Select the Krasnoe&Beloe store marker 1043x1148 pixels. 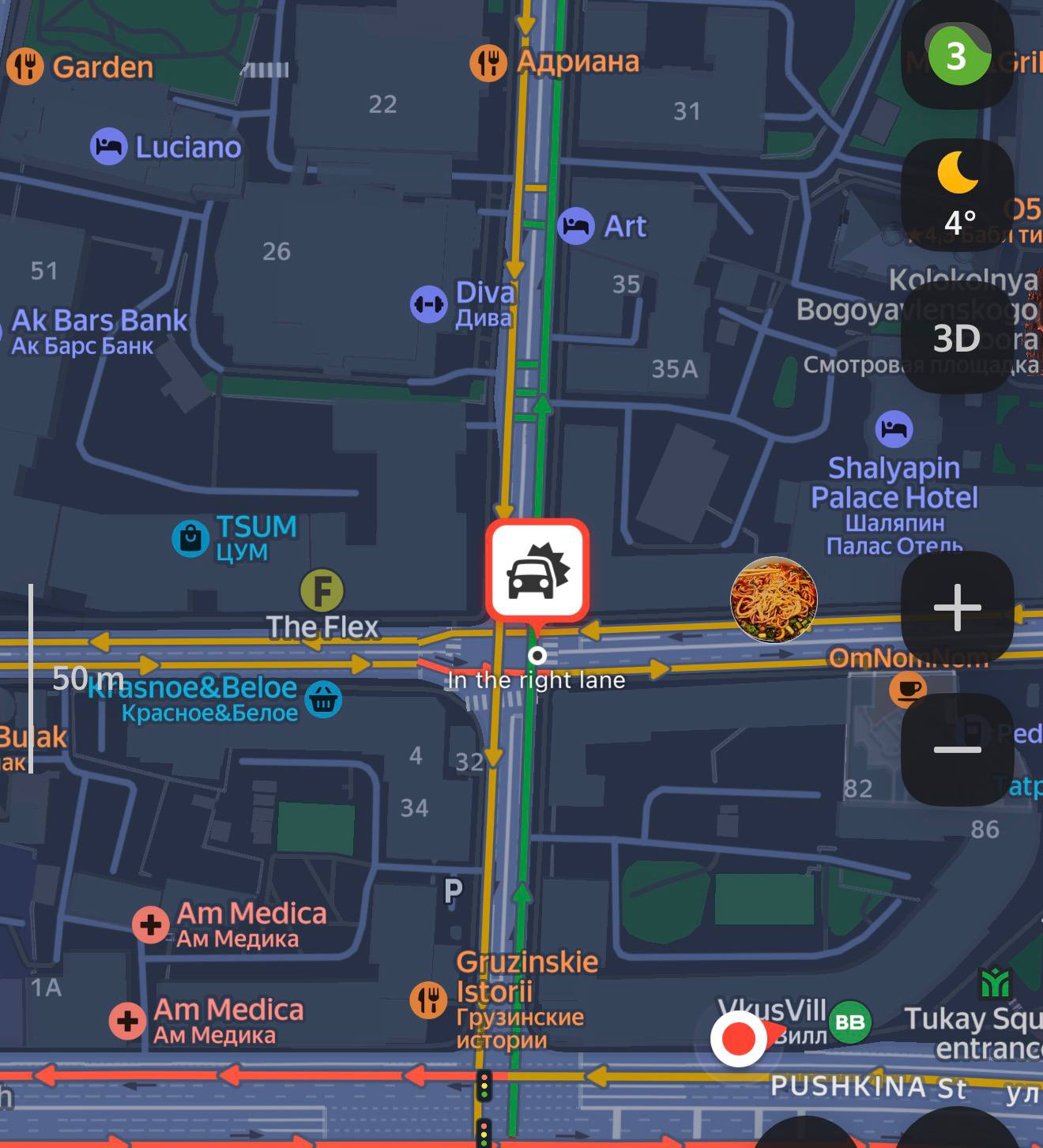point(323,699)
